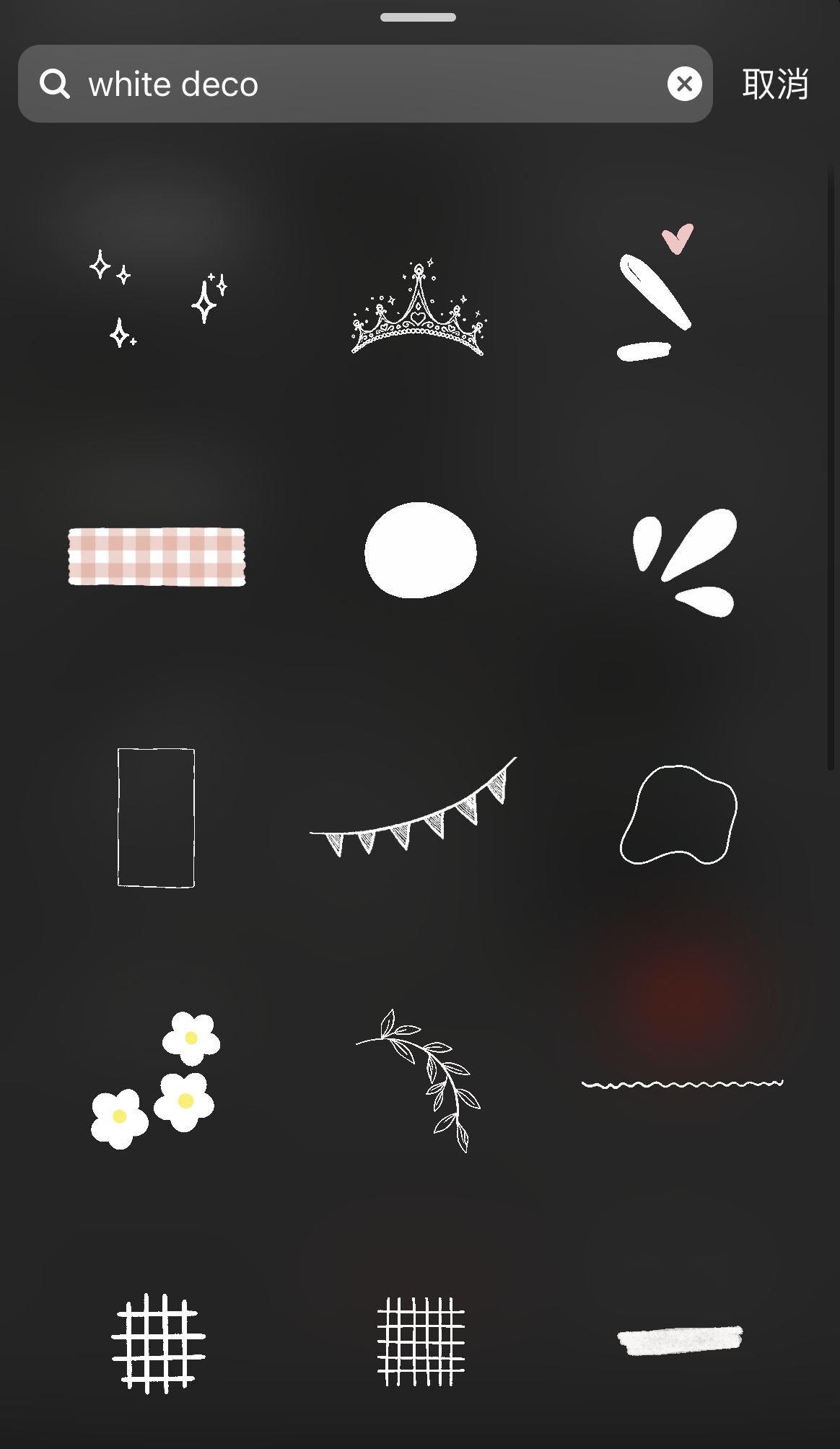This screenshot has width=840, height=1449.
Task: Pick the thin rectangle frame sticker
Action: 157,818
